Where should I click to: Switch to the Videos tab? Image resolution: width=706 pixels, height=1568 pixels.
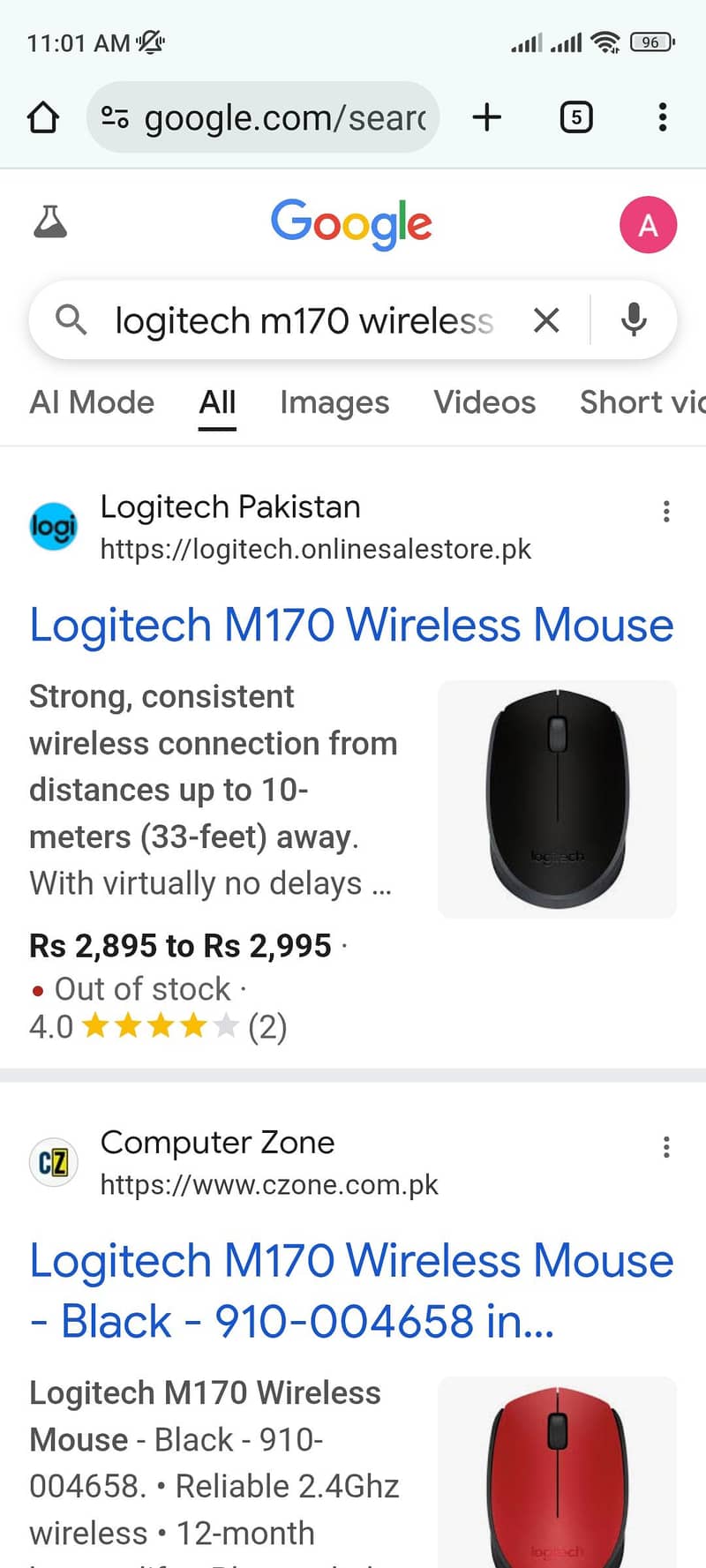pyautogui.click(x=484, y=402)
